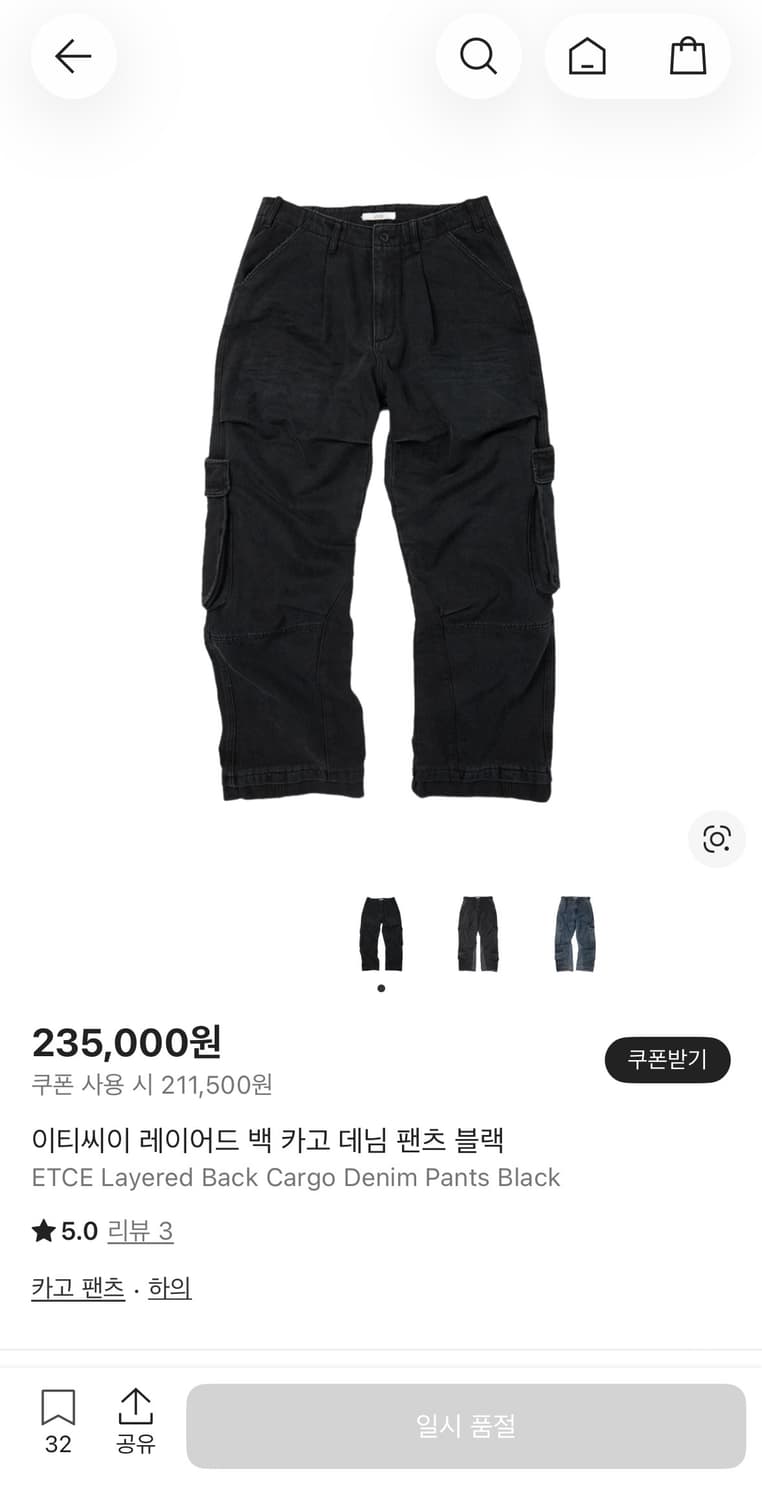Go home via the house icon
Image resolution: width=762 pixels, height=1500 pixels.
coord(588,56)
